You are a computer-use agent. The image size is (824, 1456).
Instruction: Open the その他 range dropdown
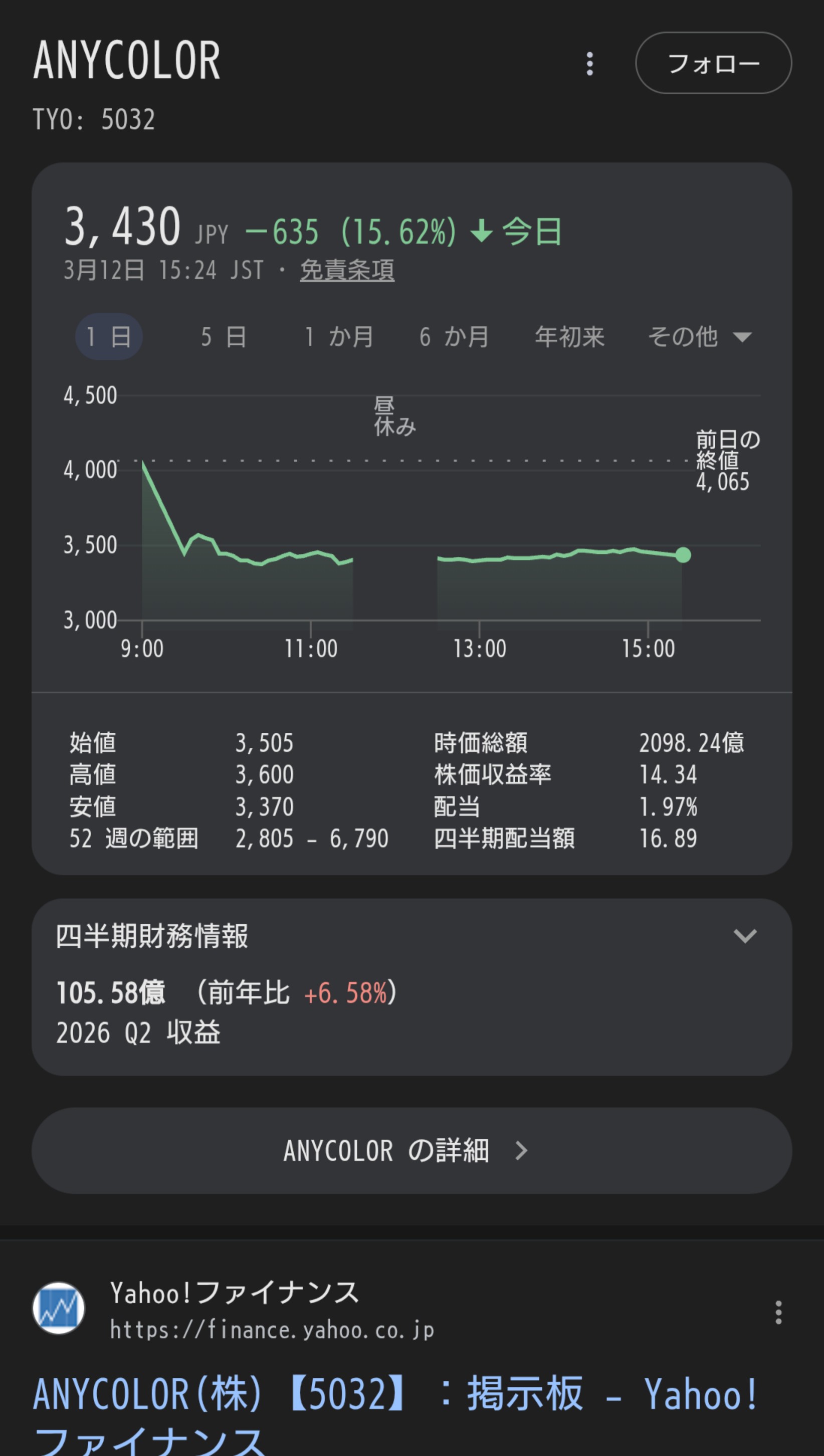[x=700, y=337]
